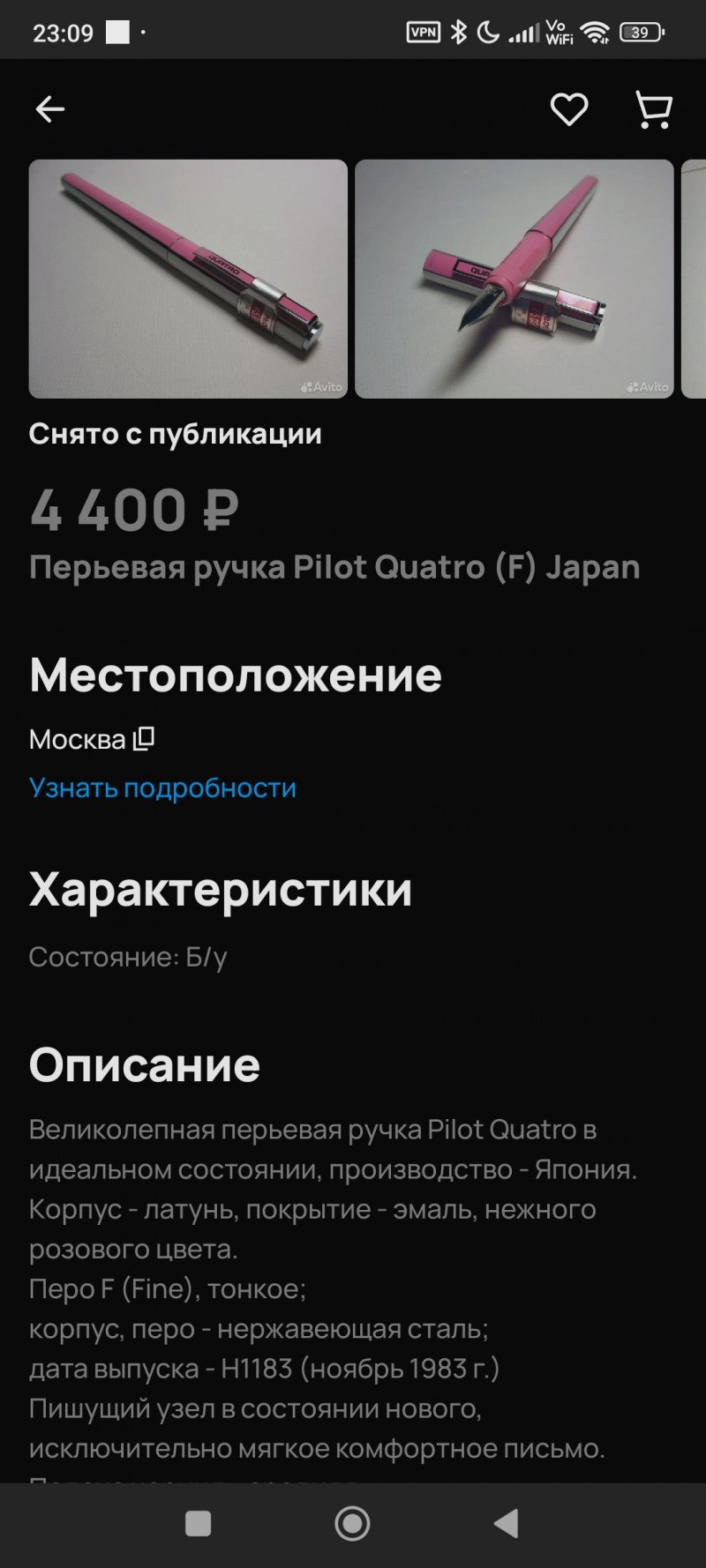Open the first pink pen photo
706x1568 pixels.
(x=188, y=279)
